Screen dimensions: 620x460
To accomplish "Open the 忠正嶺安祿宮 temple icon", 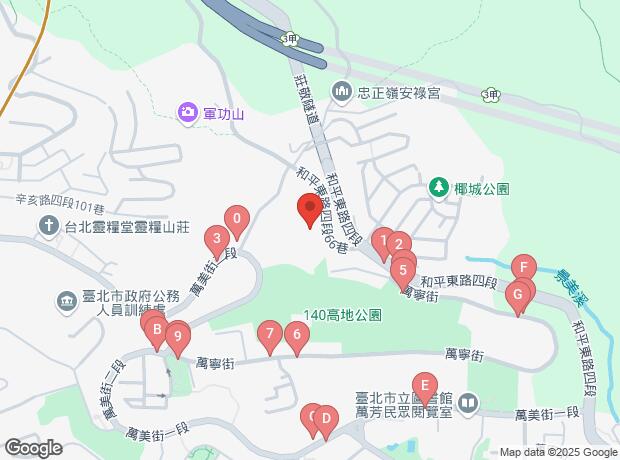I will click(343, 92).
